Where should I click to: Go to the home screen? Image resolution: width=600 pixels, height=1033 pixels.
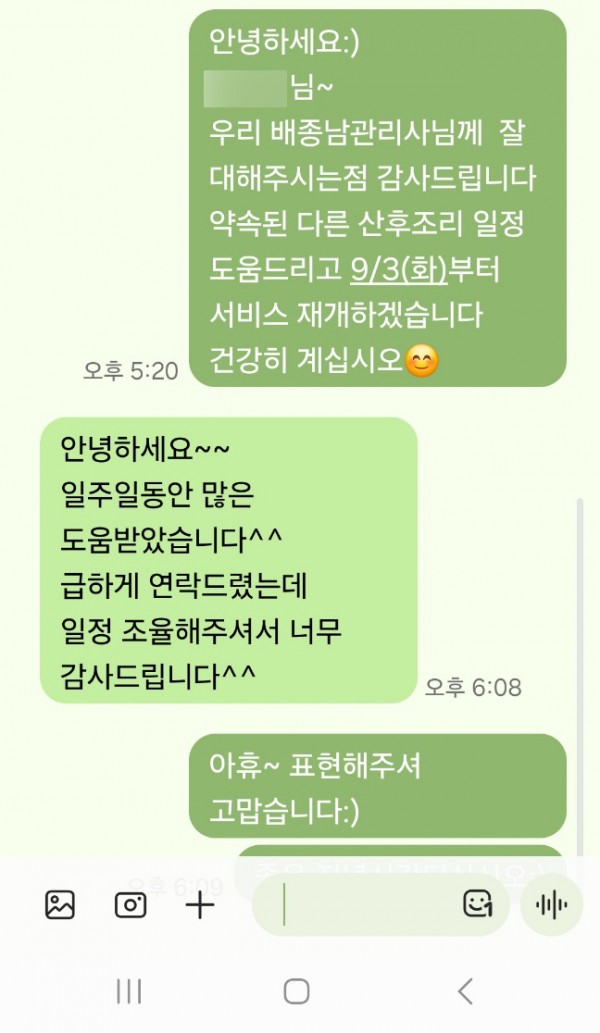296,991
